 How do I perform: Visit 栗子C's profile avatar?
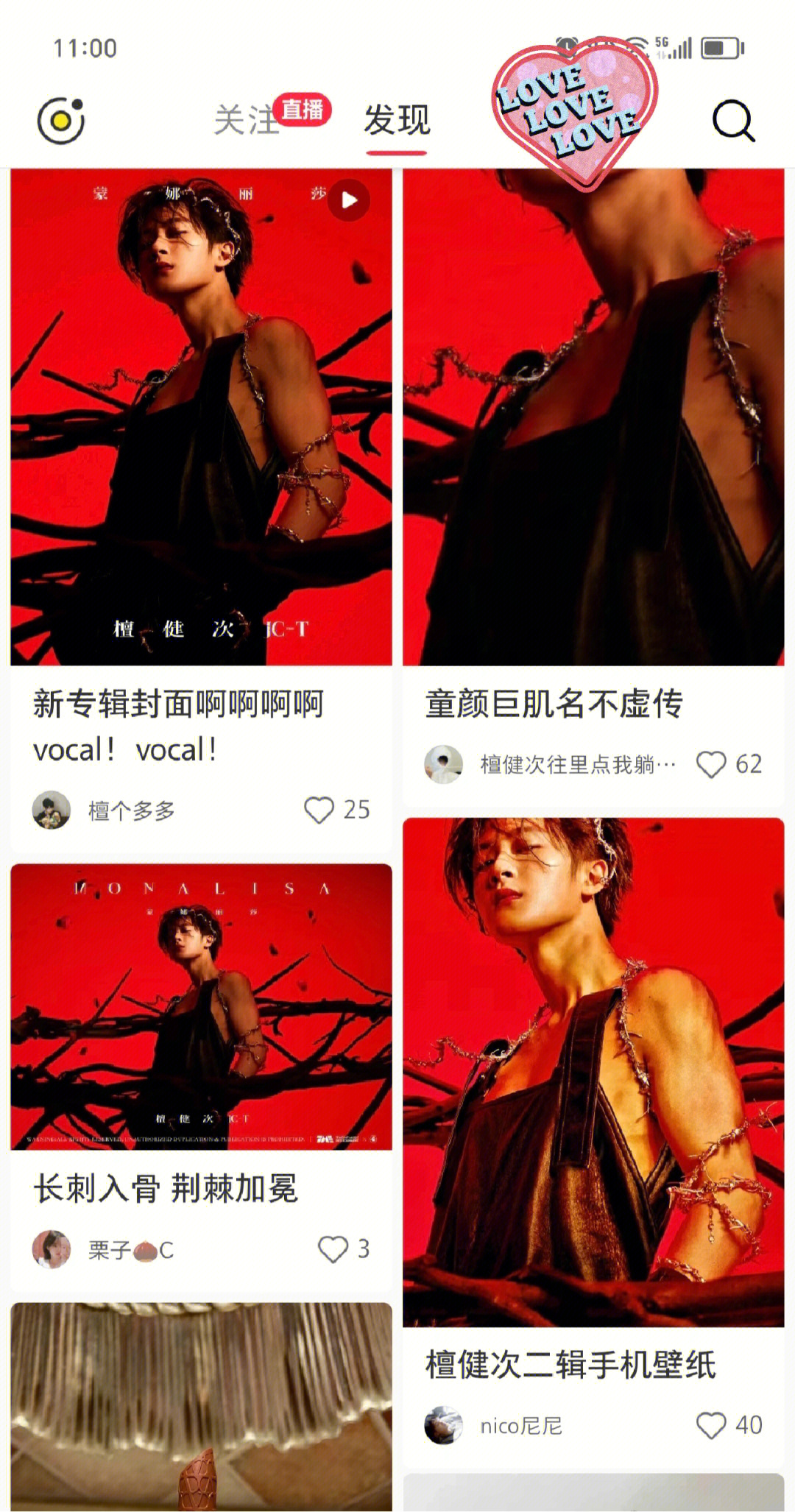(52, 1249)
